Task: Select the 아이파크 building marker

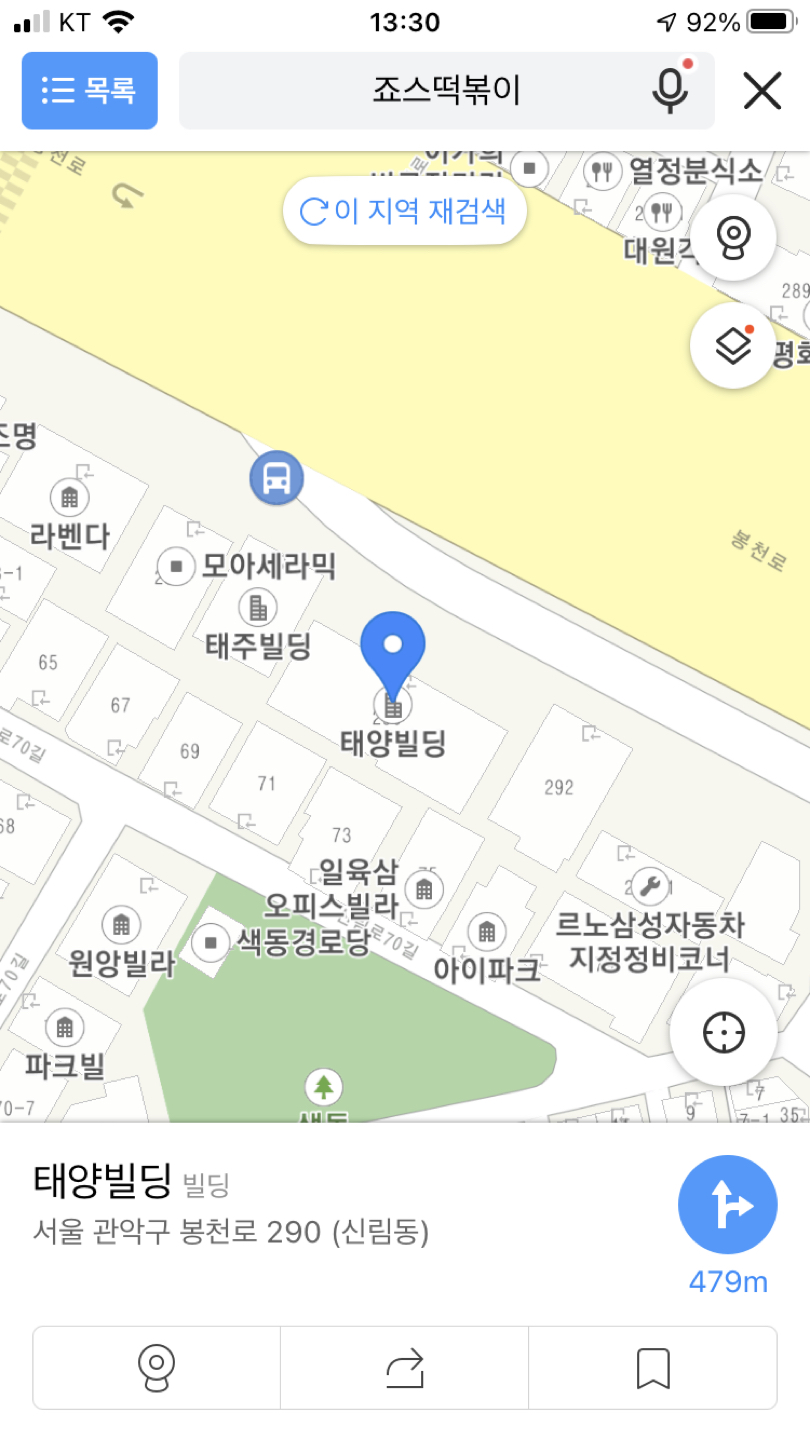Action: (487, 933)
